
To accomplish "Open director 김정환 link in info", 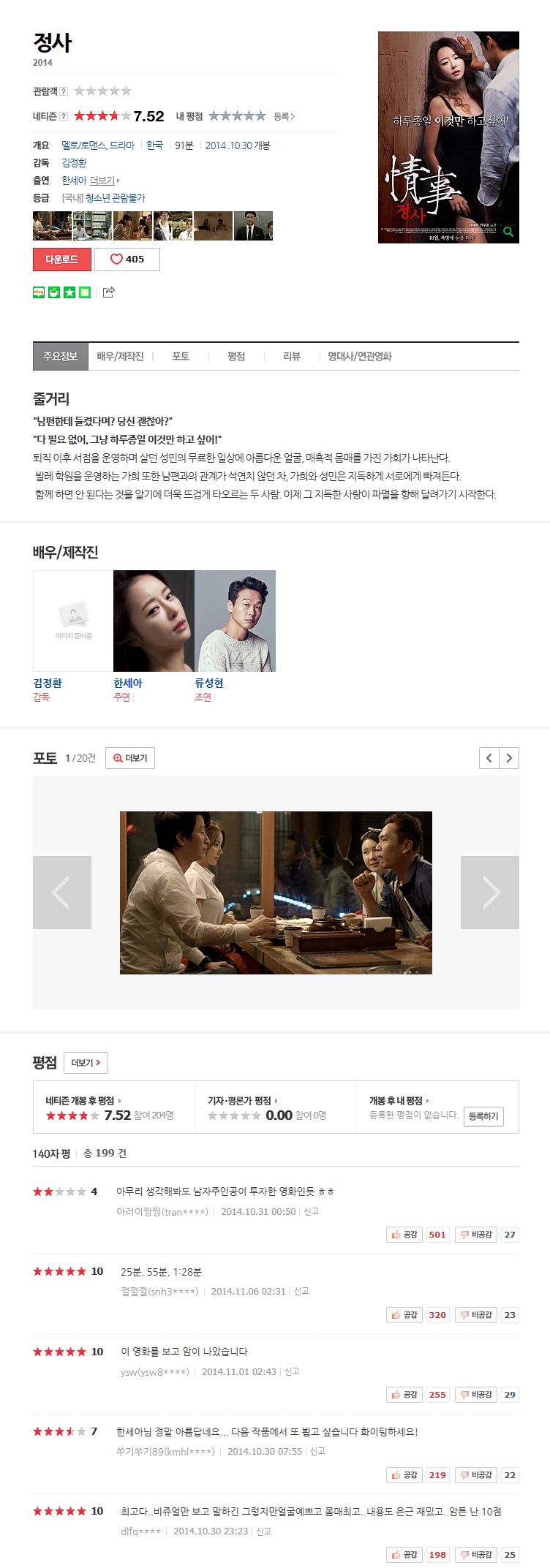I will tap(74, 163).
